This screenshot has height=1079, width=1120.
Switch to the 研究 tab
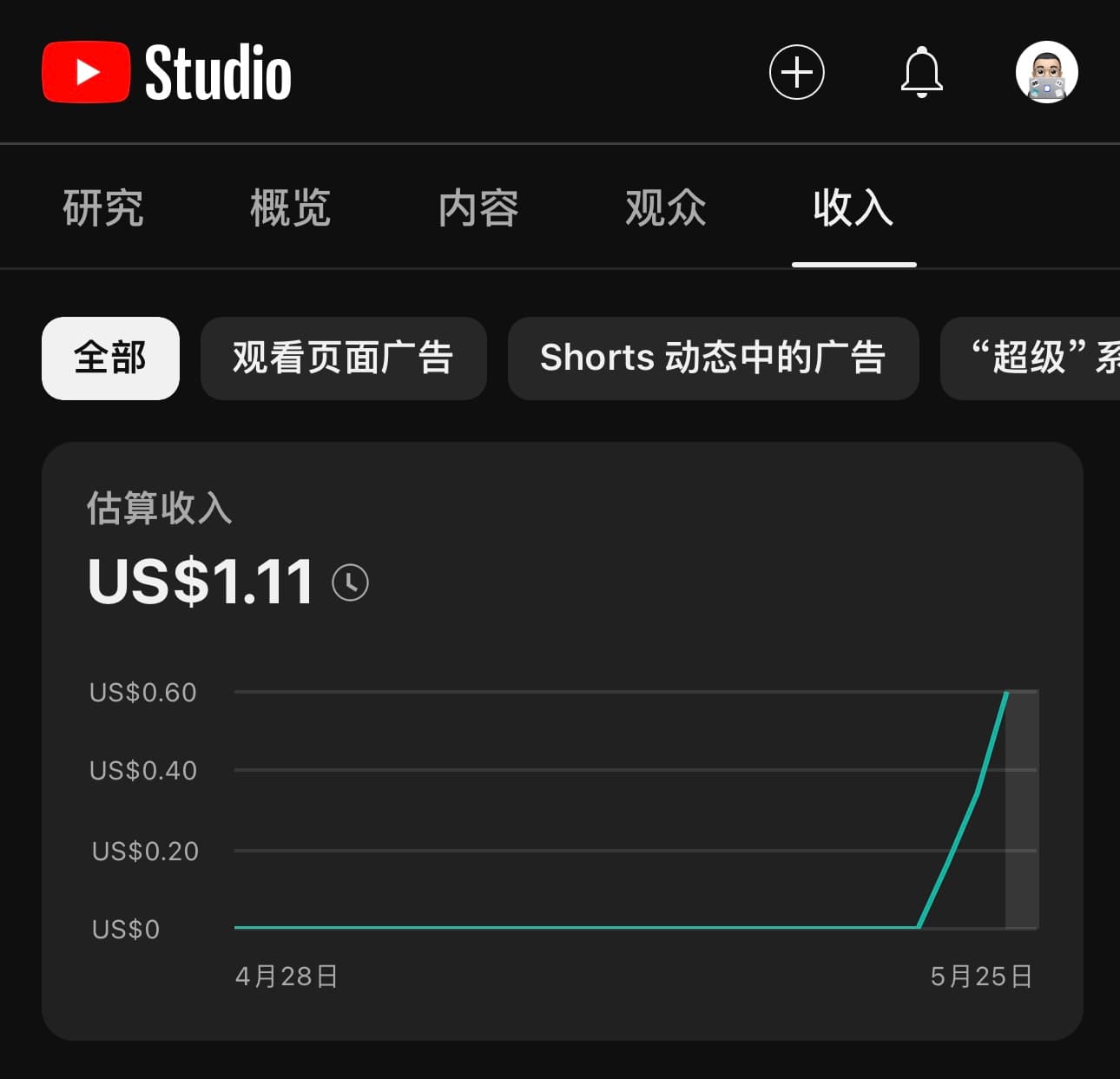click(x=103, y=208)
